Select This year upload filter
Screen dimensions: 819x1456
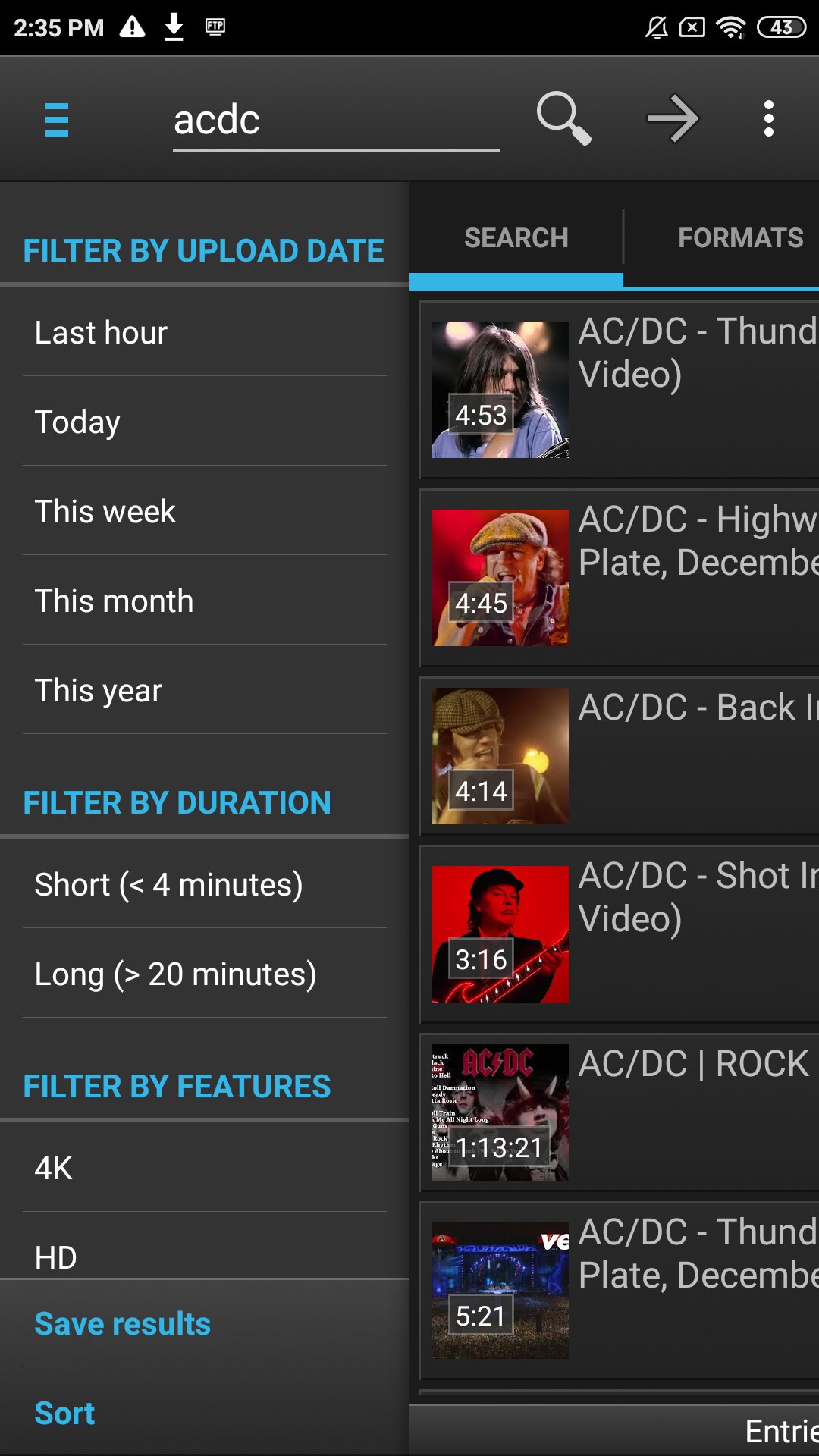pos(205,691)
